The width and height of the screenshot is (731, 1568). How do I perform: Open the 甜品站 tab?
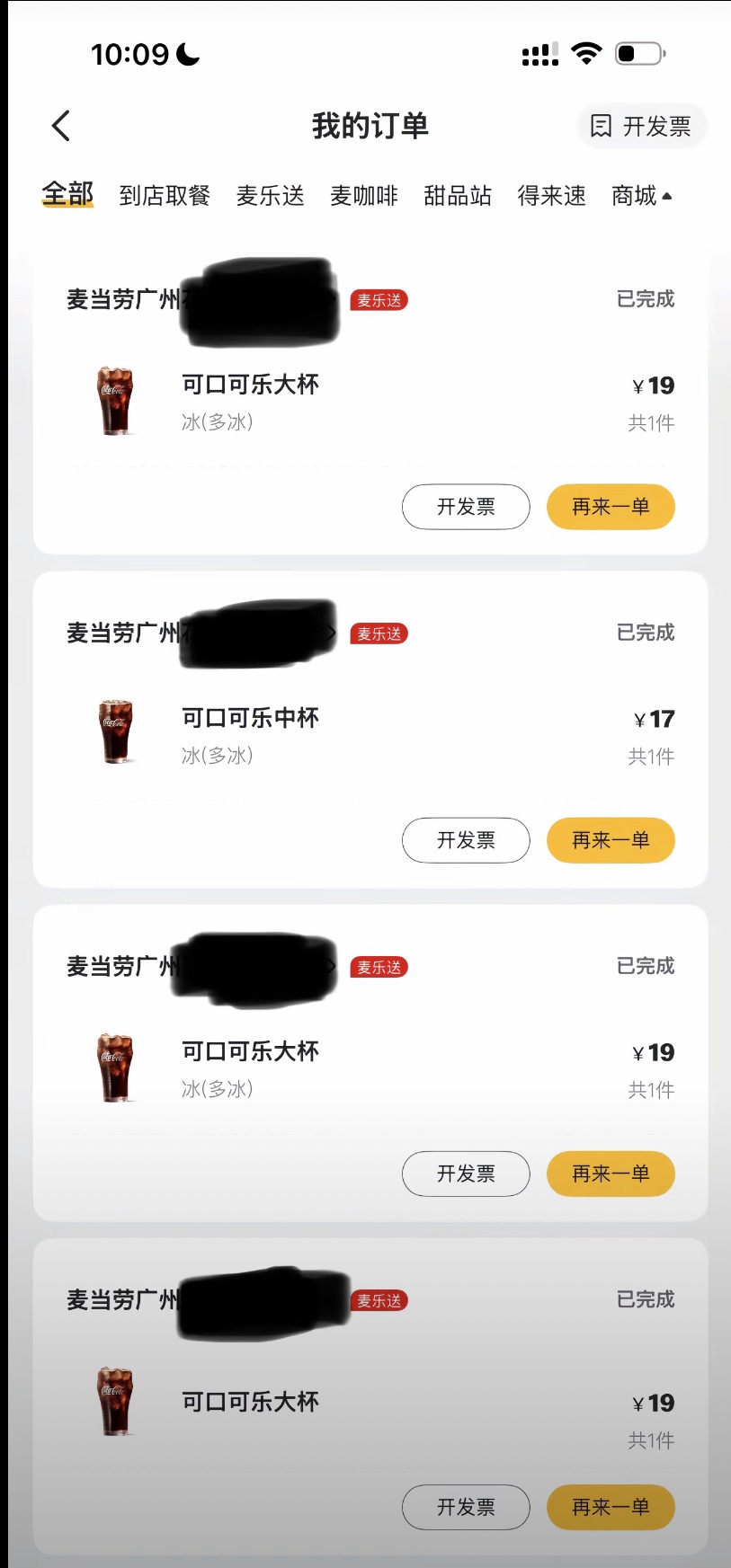point(458,195)
